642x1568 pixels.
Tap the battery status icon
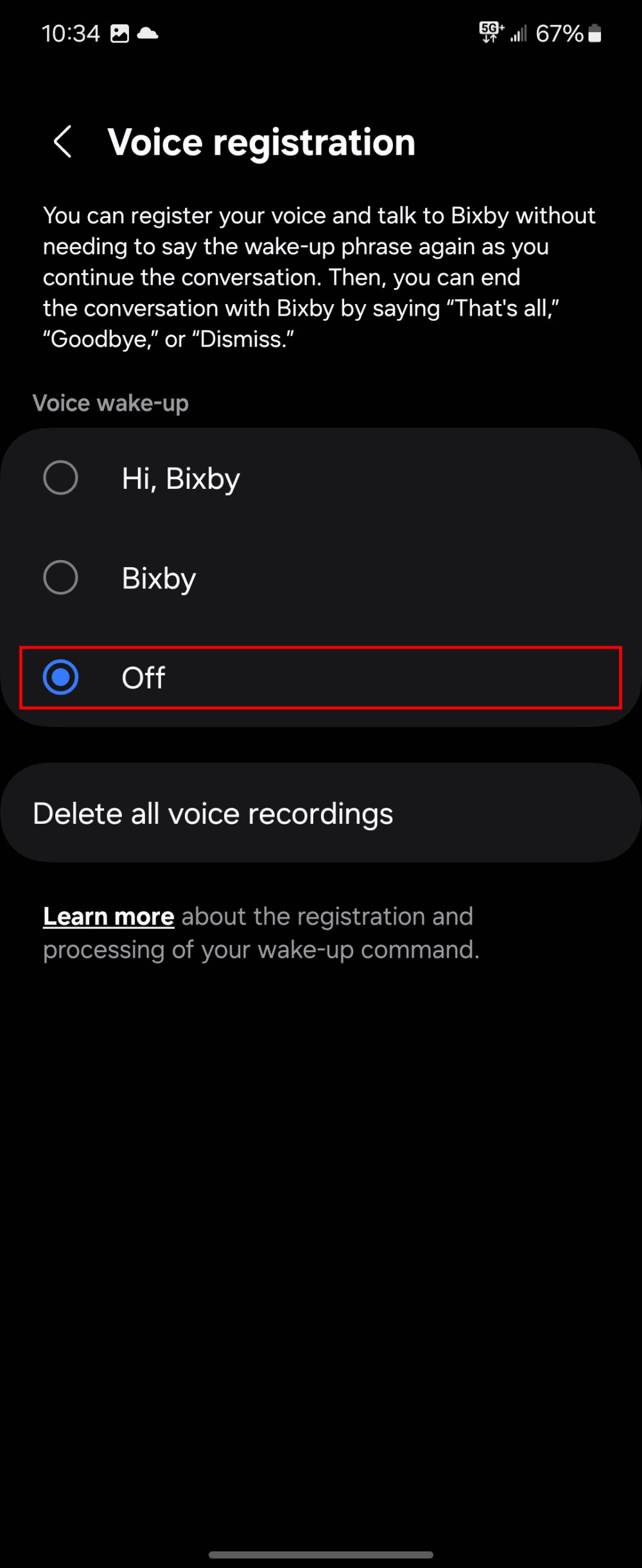pos(594,32)
